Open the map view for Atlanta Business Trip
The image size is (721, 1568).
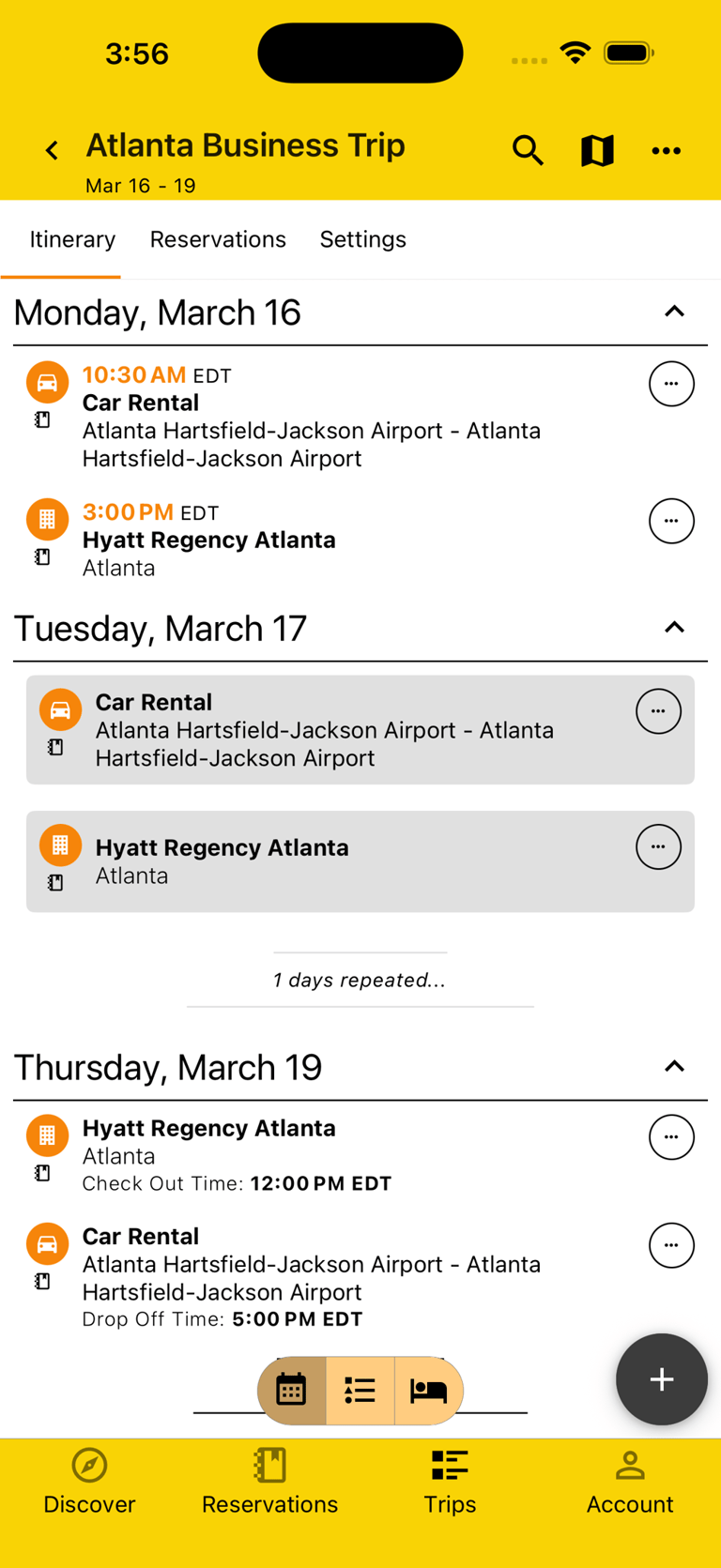pyautogui.click(x=597, y=150)
